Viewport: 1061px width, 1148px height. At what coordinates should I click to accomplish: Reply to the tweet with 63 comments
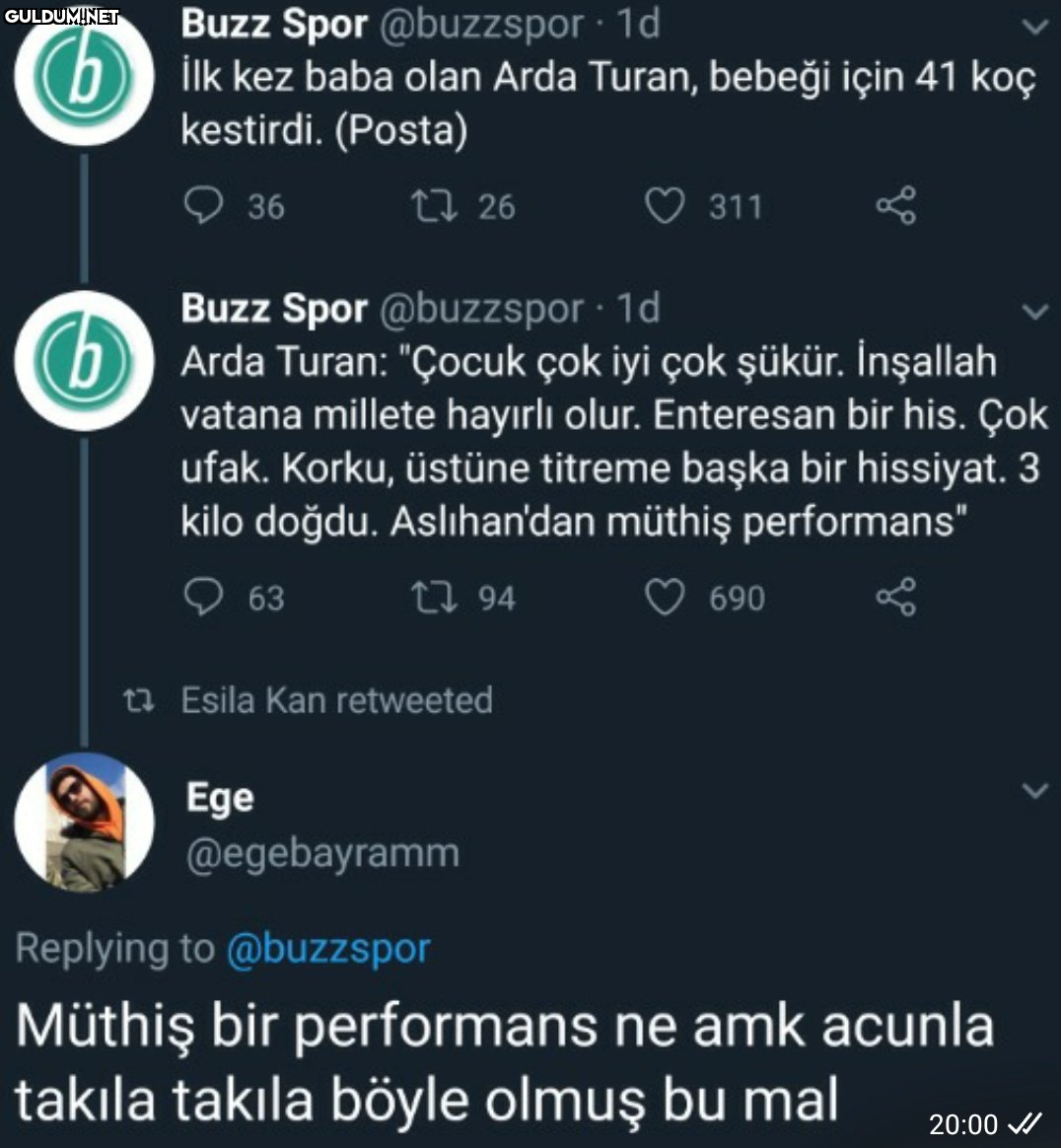coord(204,597)
